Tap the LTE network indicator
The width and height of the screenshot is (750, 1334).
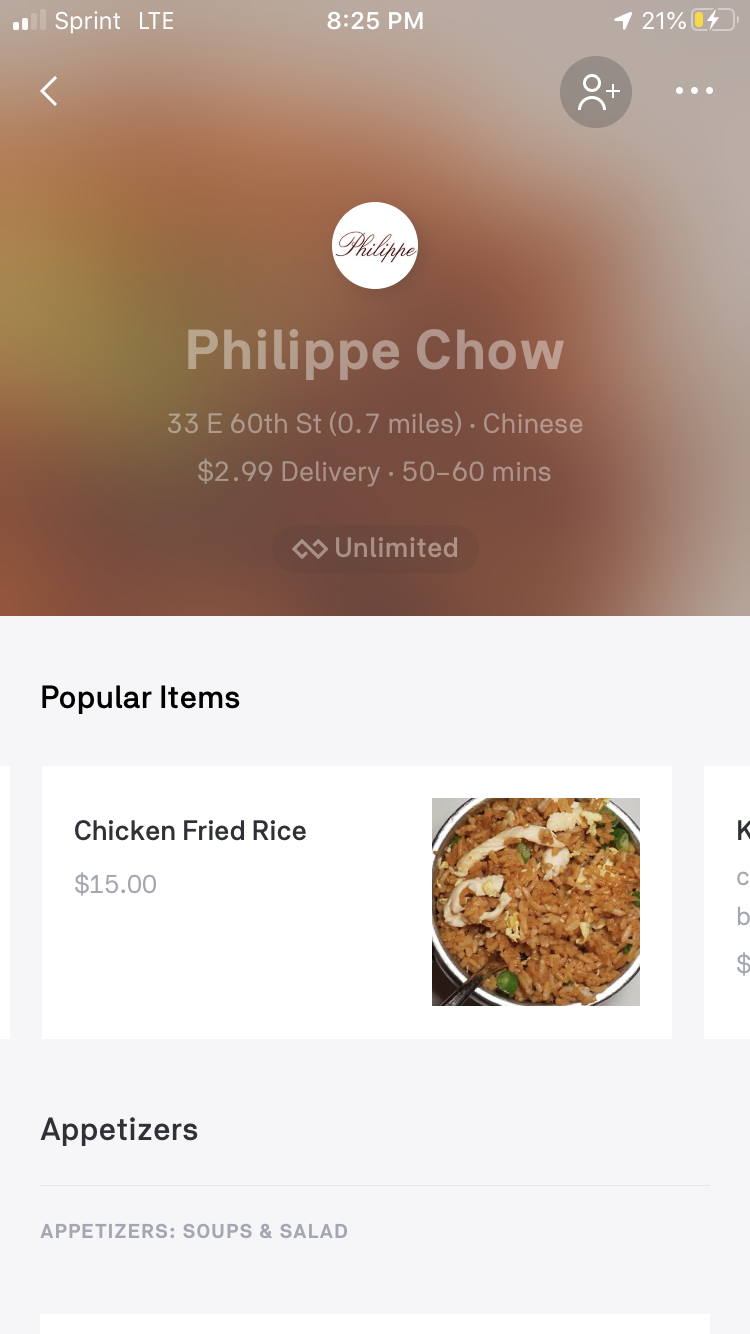point(155,19)
